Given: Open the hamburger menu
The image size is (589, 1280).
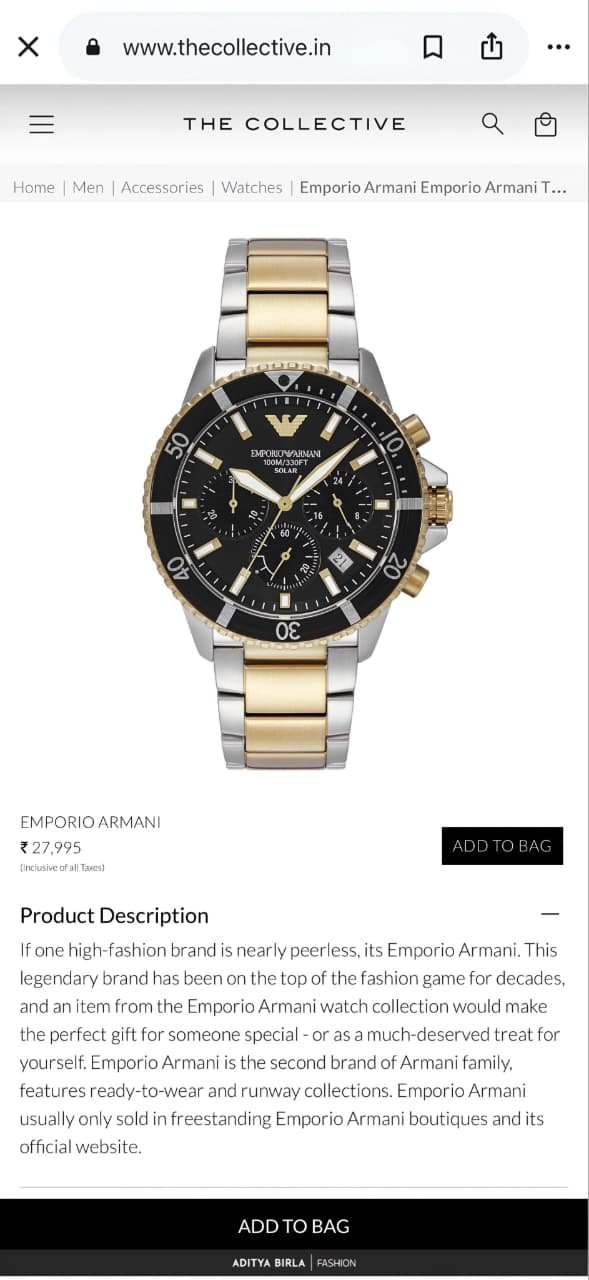Looking at the screenshot, I should (x=42, y=124).
